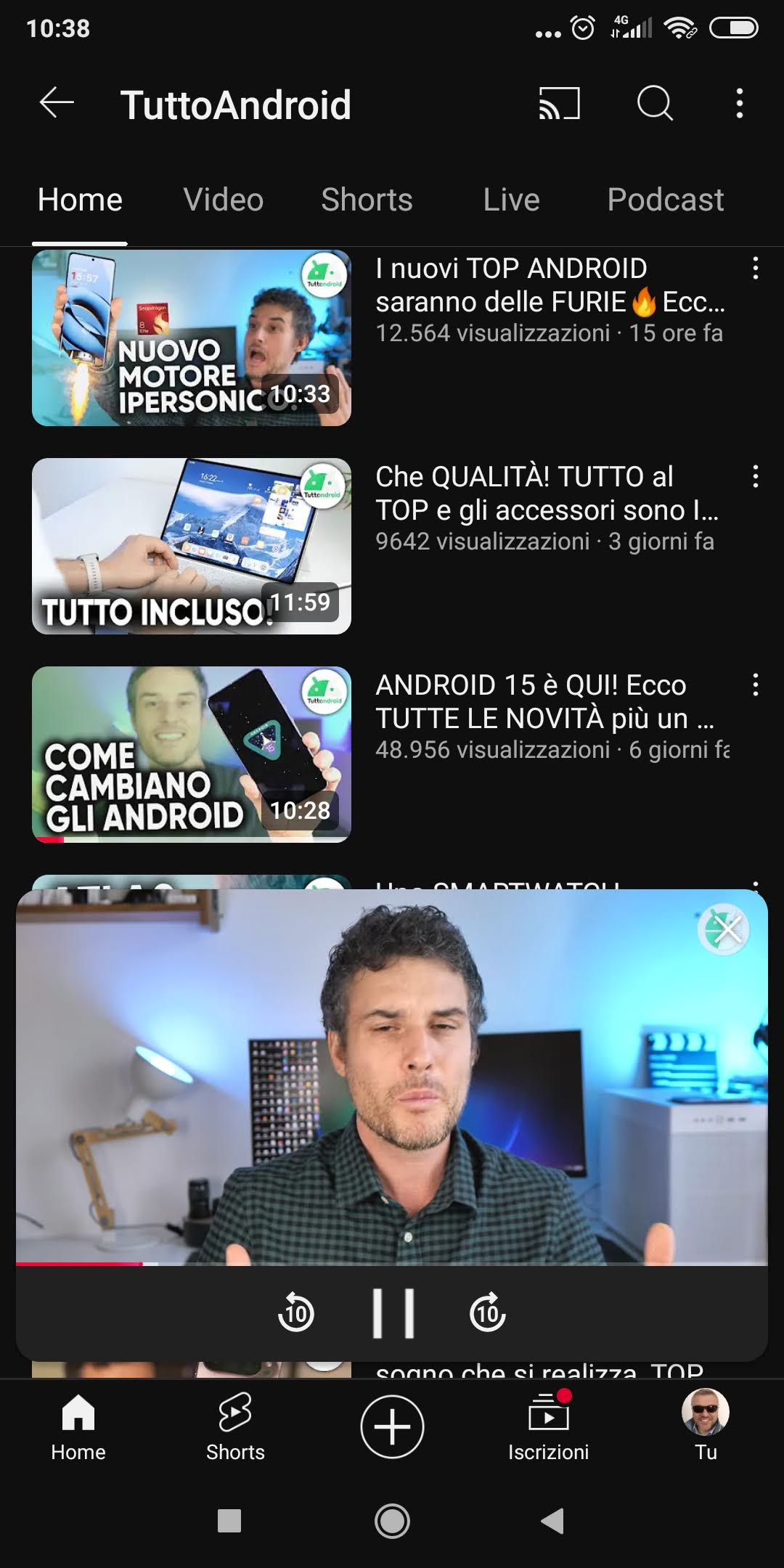Switch to the Video tab
The height and width of the screenshot is (1568, 784).
pyautogui.click(x=223, y=200)
